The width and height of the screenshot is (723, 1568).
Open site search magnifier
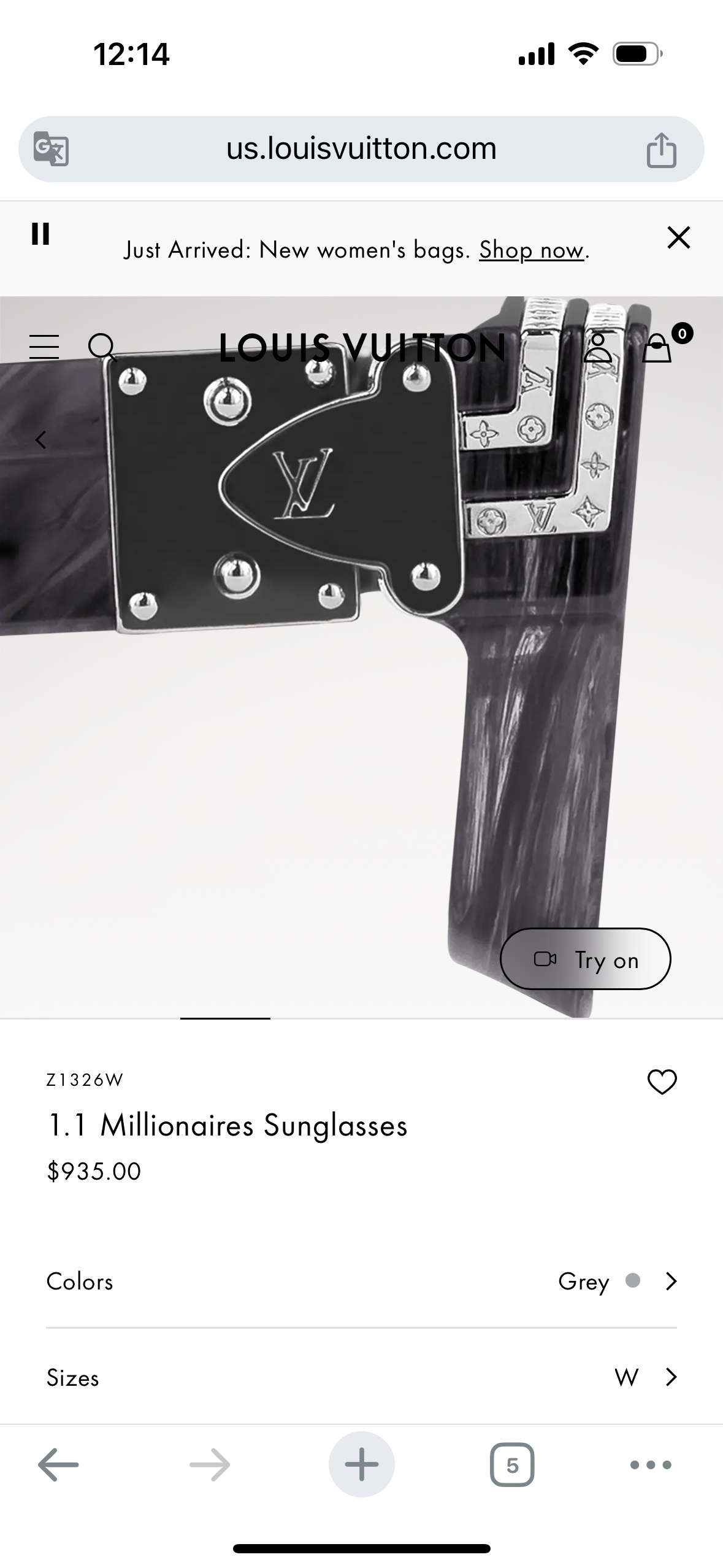102,347
